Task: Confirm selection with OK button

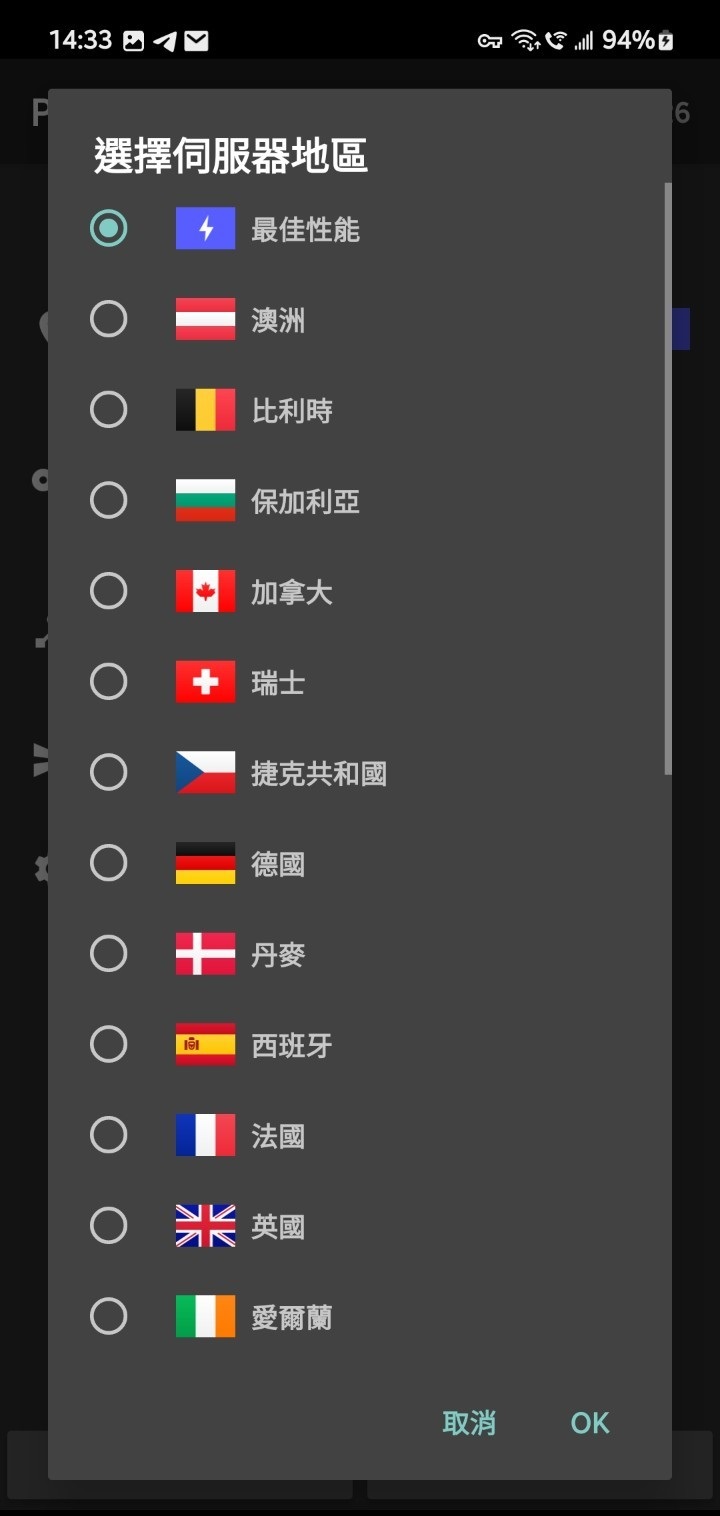Action: [x=589, y=1423]
